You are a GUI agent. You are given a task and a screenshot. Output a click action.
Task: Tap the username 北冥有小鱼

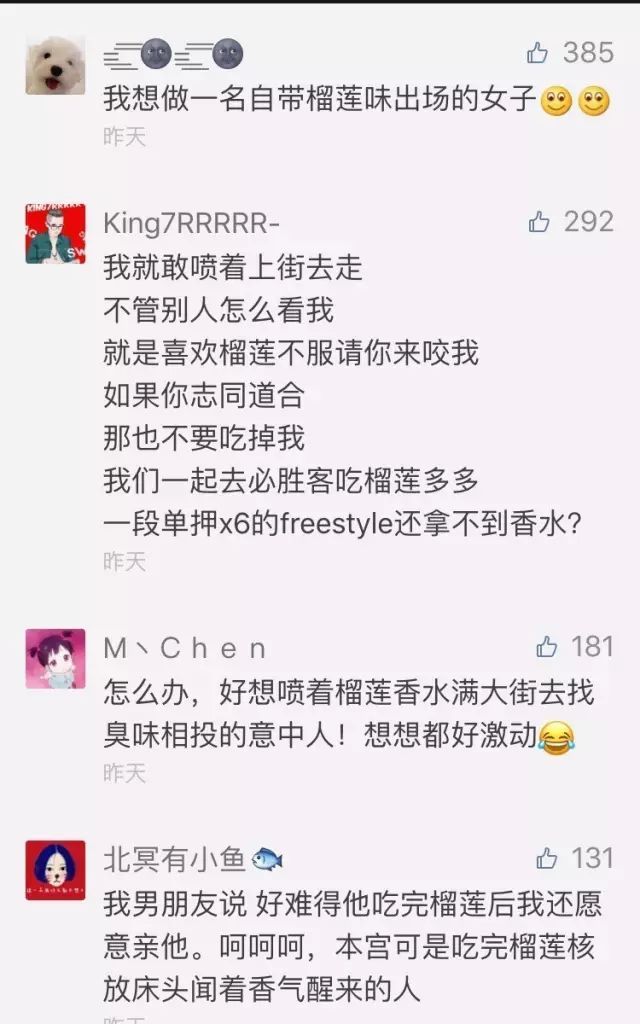174,859
